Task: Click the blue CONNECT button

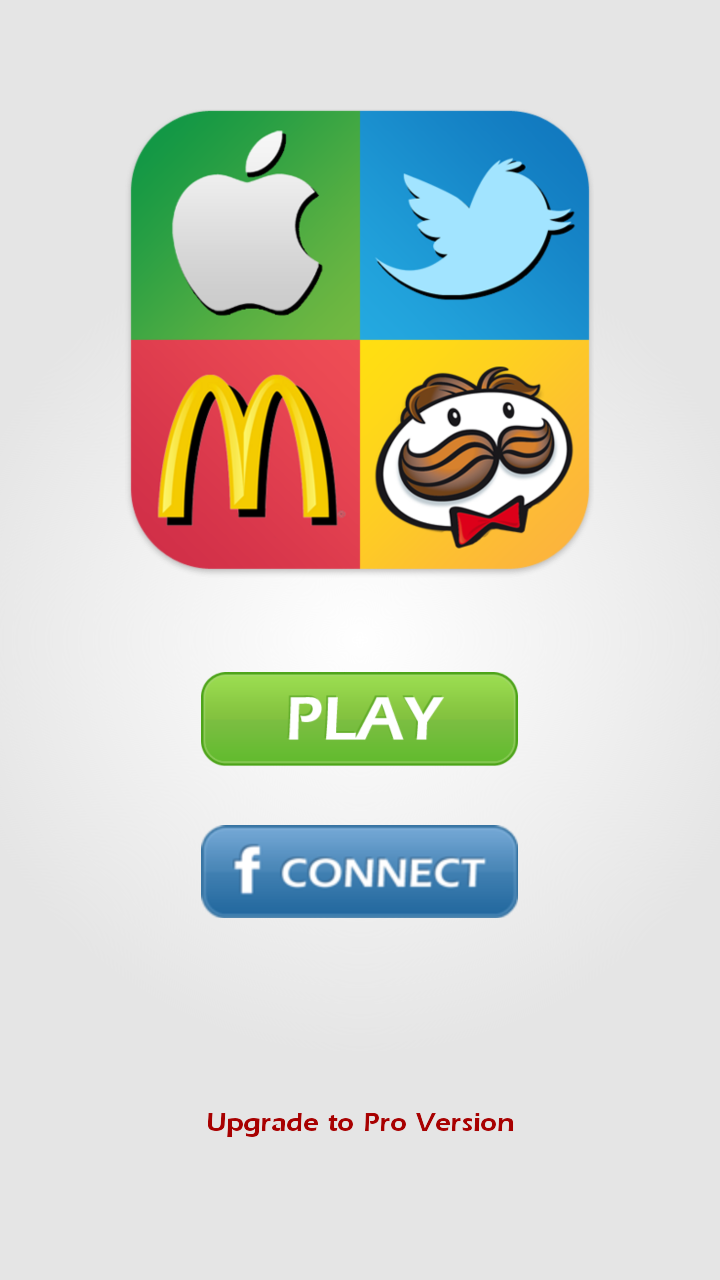Action: coord(359,871)
